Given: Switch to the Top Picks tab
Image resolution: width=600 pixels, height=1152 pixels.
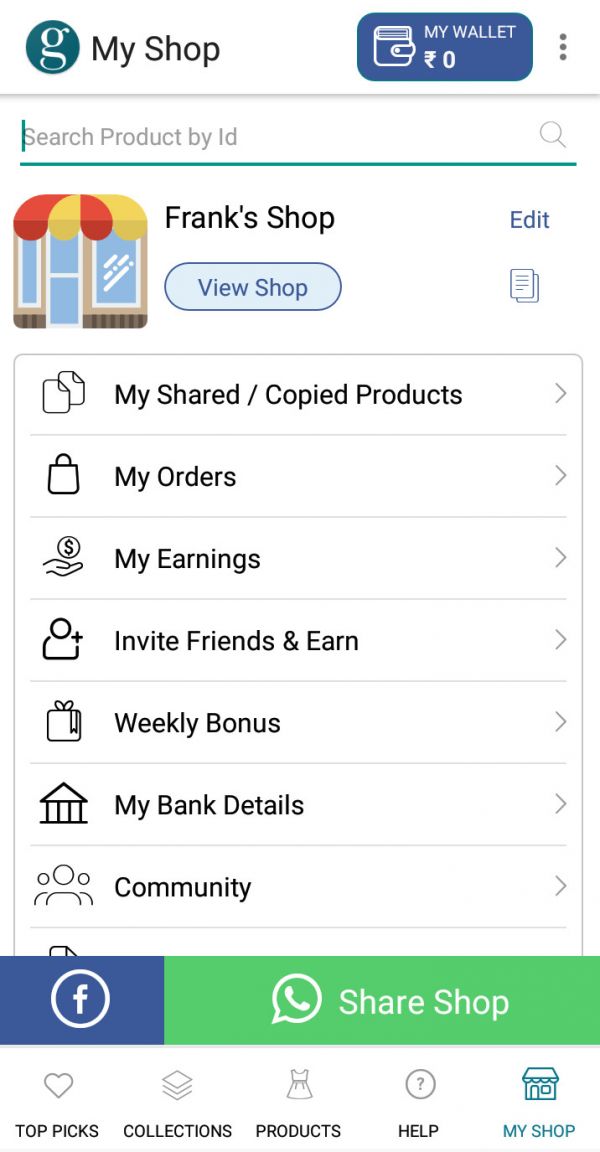Looking at the screenshot, I should [57, 1103].
